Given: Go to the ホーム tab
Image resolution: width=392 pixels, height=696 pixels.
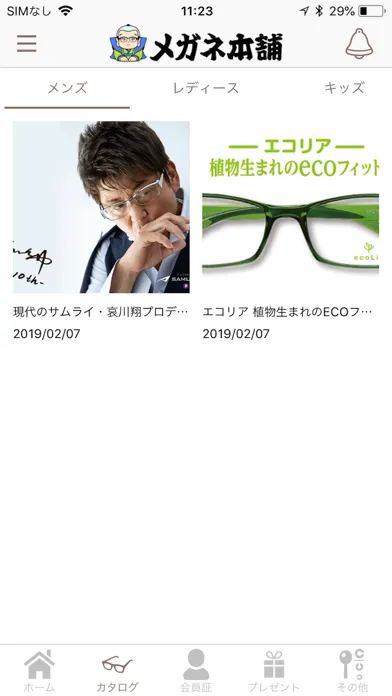Looking at the screenshot, I should (x=39, y=671).
